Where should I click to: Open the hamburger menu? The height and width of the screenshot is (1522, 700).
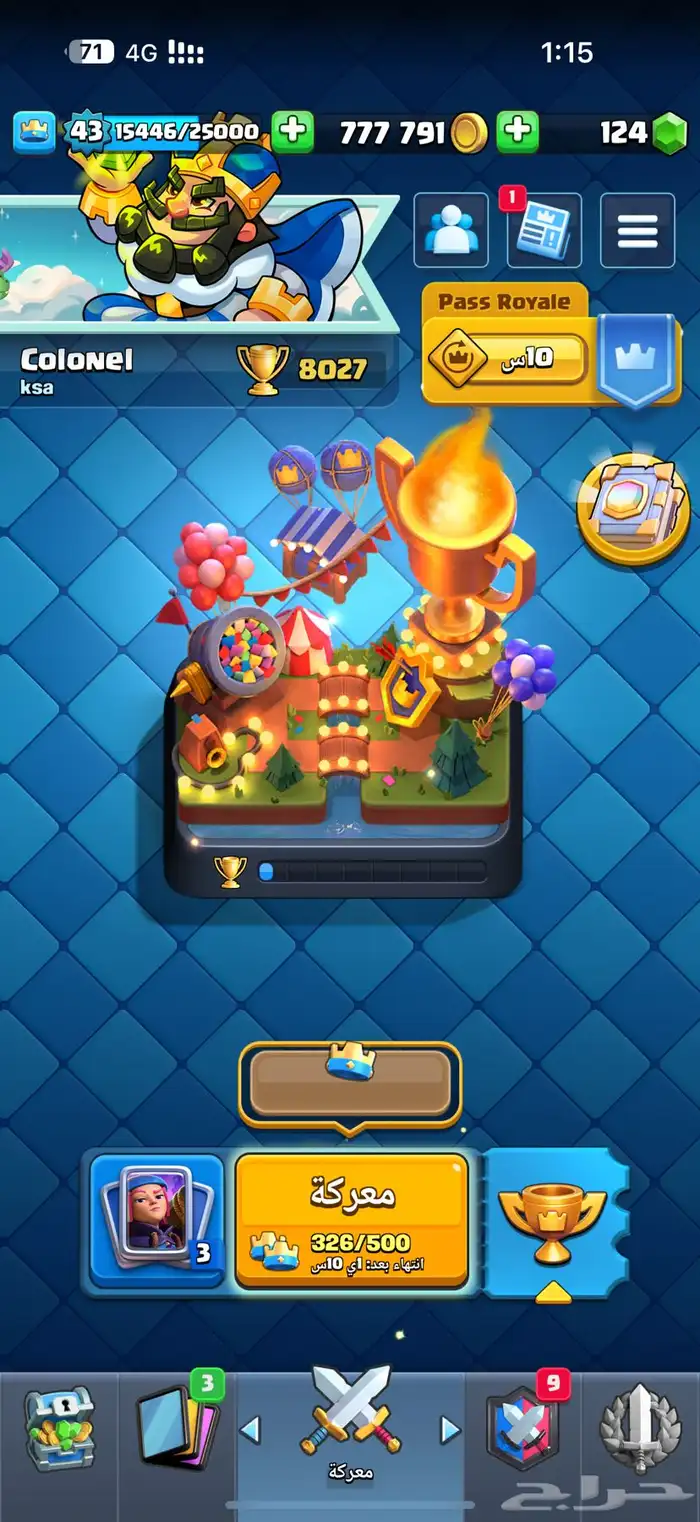point(637,230)
